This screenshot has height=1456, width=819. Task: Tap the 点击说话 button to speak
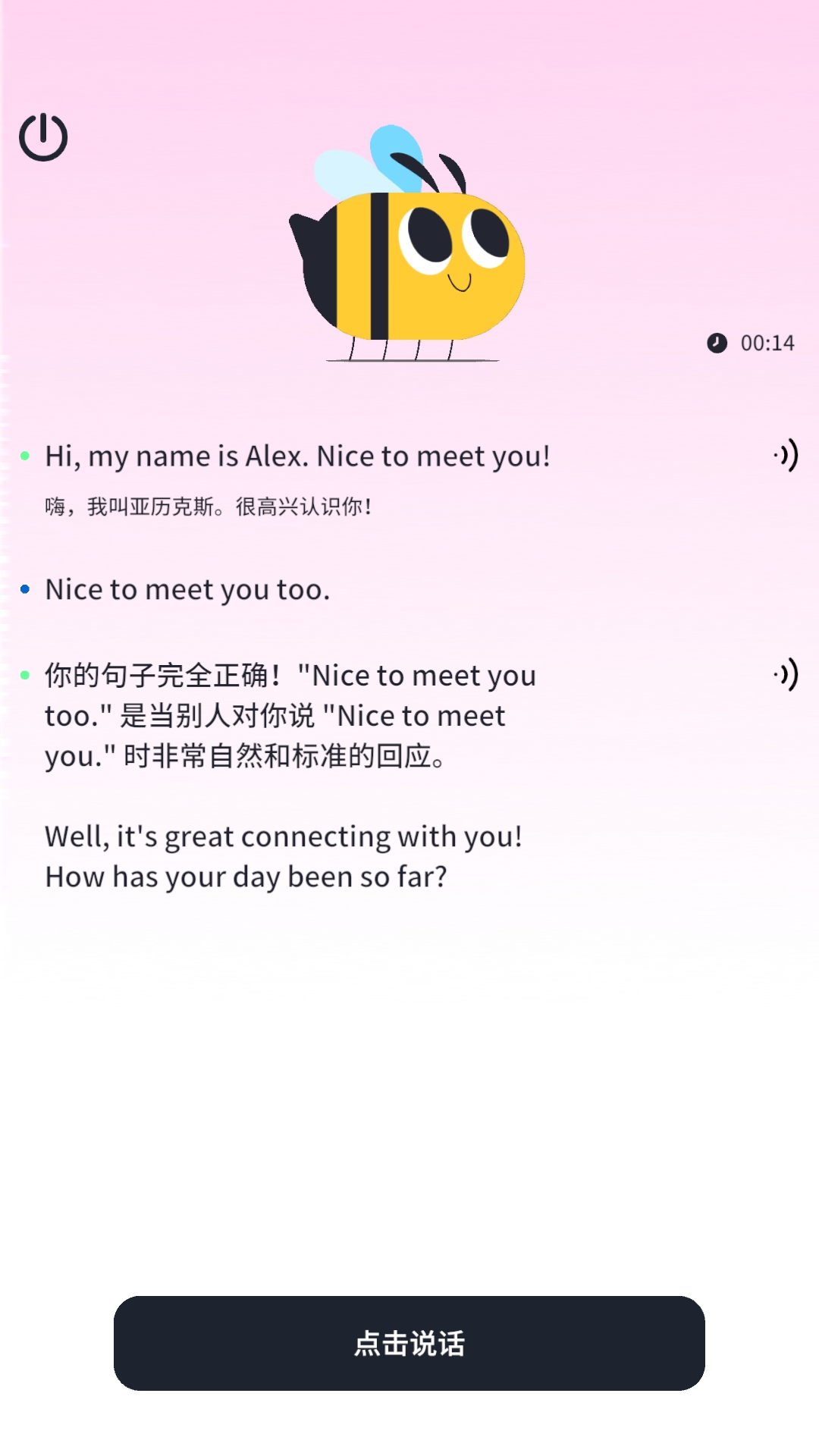[409, 1343]
